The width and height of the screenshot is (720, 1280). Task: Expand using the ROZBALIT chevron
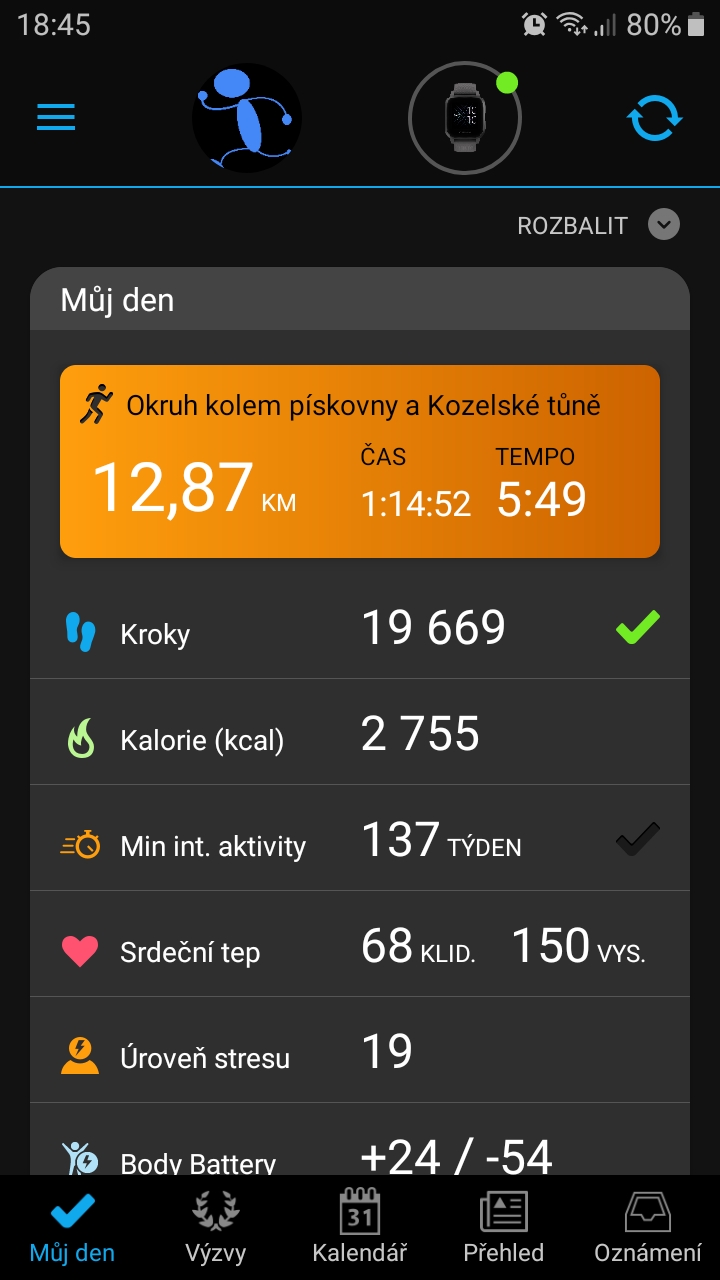[x=663, y=225]
